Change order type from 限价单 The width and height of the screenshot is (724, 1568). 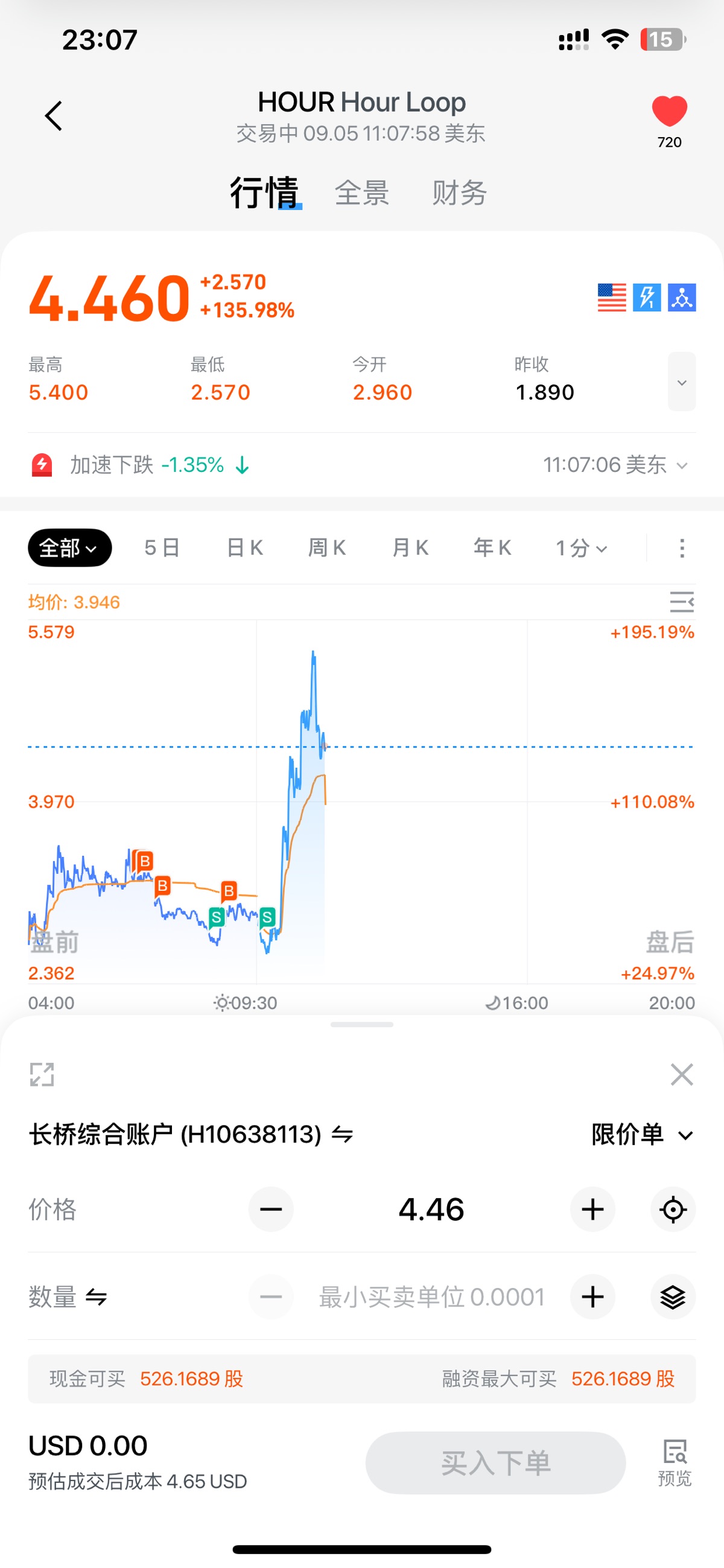(x=643, y=1134)
